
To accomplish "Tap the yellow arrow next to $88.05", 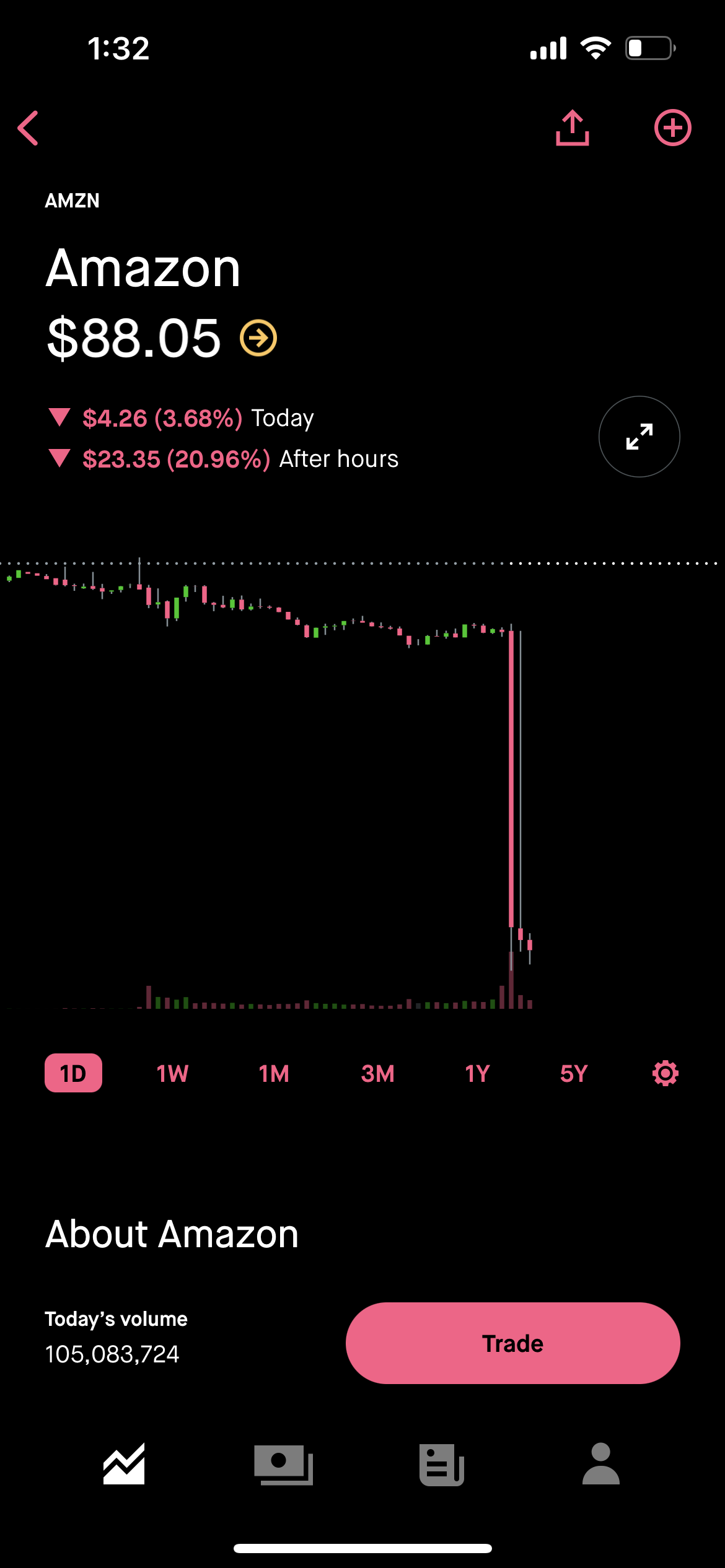I will (258, 338).
